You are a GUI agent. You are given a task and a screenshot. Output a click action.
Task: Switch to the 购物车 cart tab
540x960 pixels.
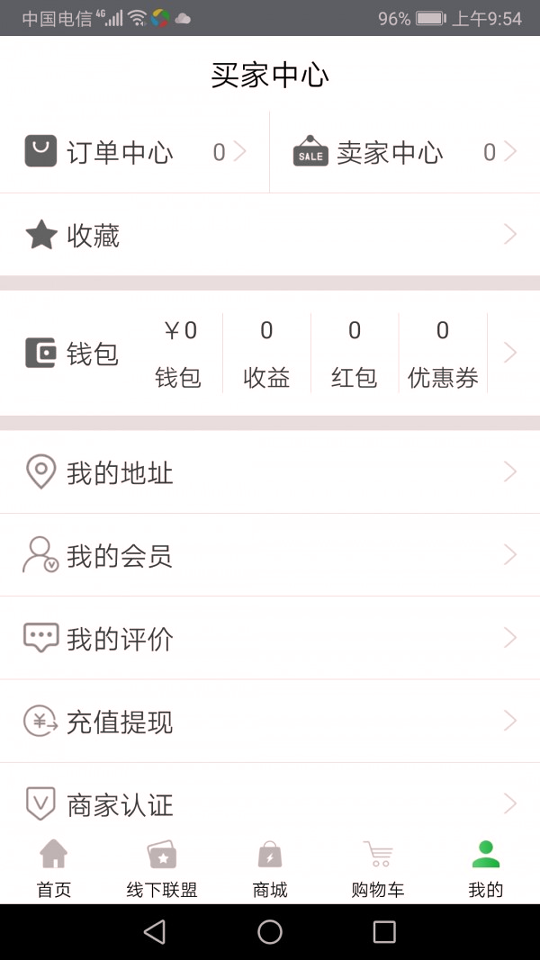(378, 868)
